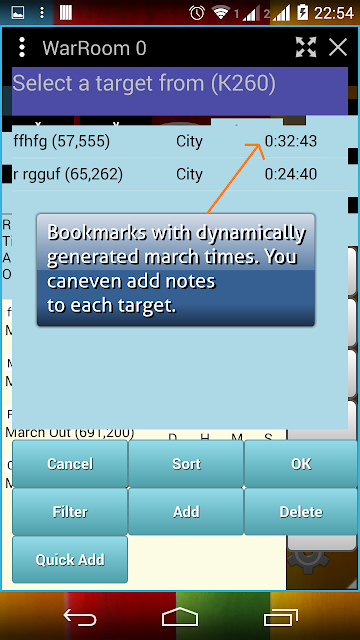Confirm selection with OK
Viewport: 360px width, 640px height.
click(x=301, y=464)
